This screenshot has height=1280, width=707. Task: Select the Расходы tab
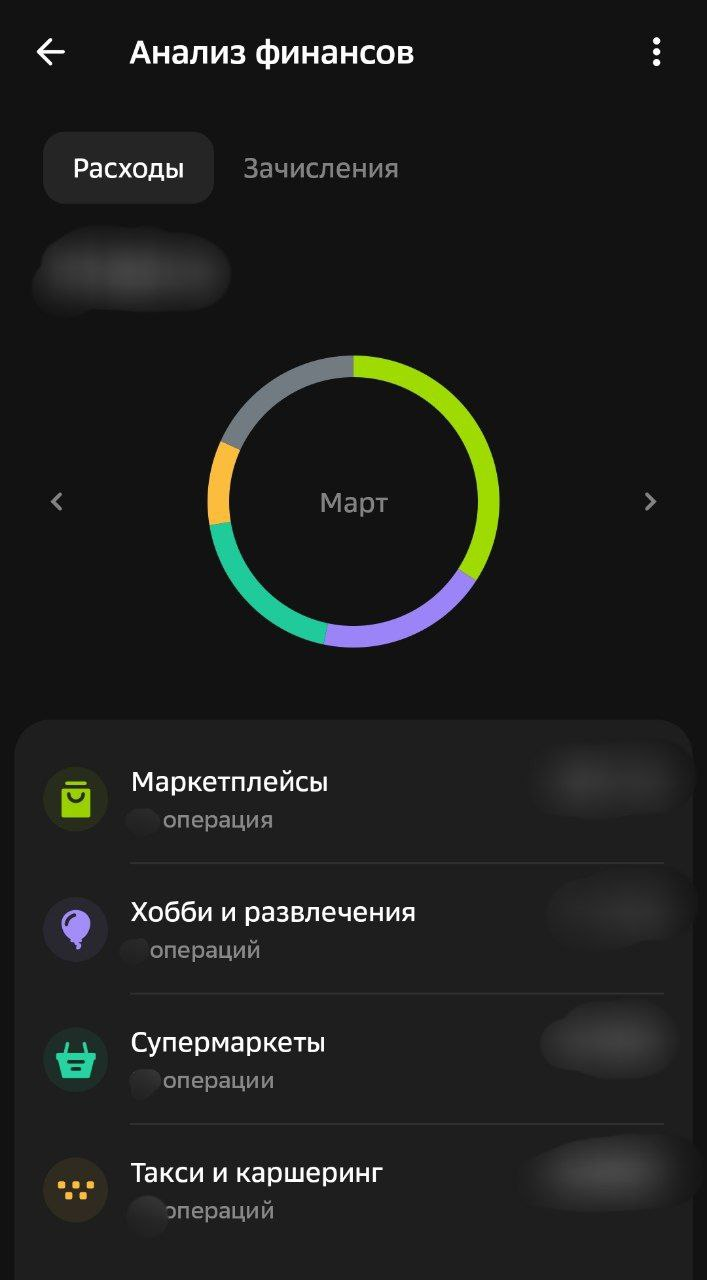(128, 168)
